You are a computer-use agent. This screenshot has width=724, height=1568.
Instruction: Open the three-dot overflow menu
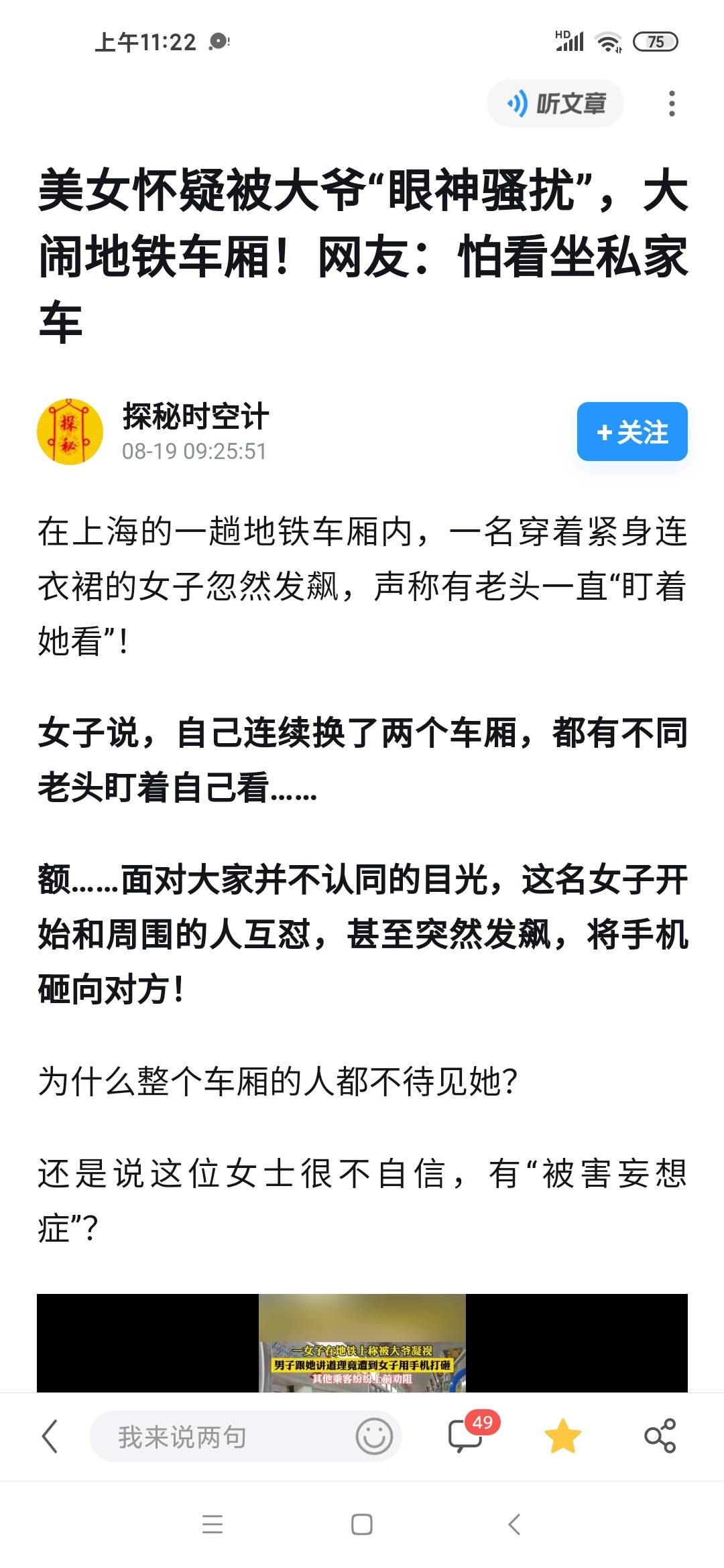click(671, 103)
